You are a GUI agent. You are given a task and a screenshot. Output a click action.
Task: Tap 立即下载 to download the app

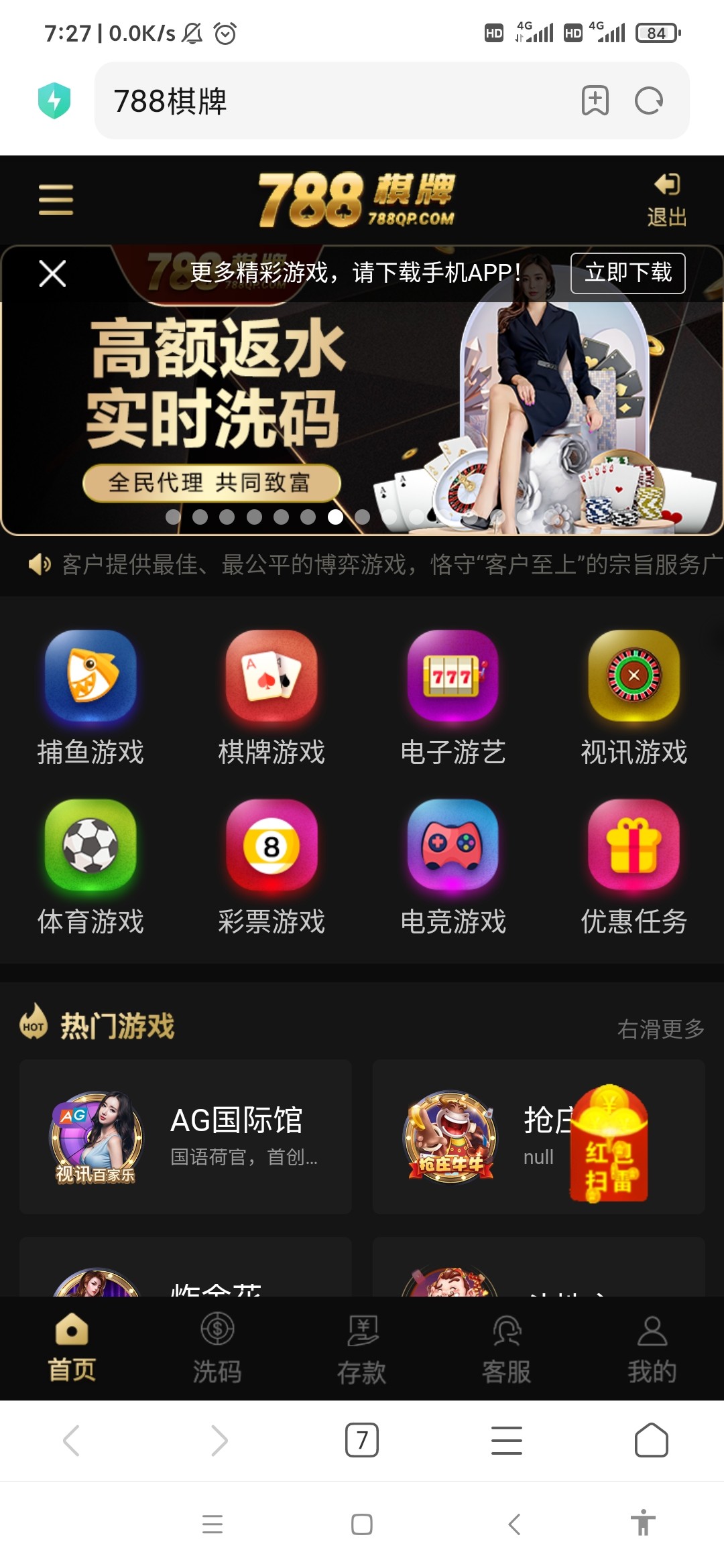[x=627, y=273]
